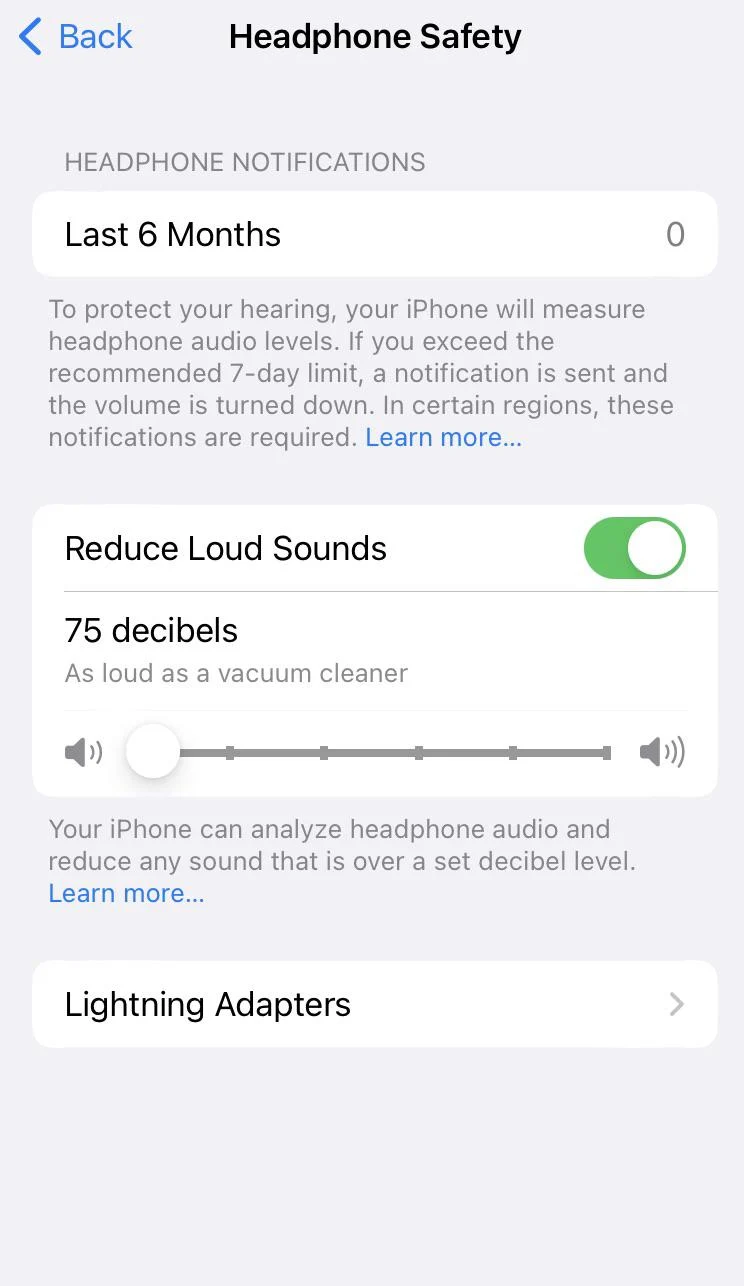Open Learn more about headphone notifications
This screenshot has width=744, height=1286.
pos(443,437)
